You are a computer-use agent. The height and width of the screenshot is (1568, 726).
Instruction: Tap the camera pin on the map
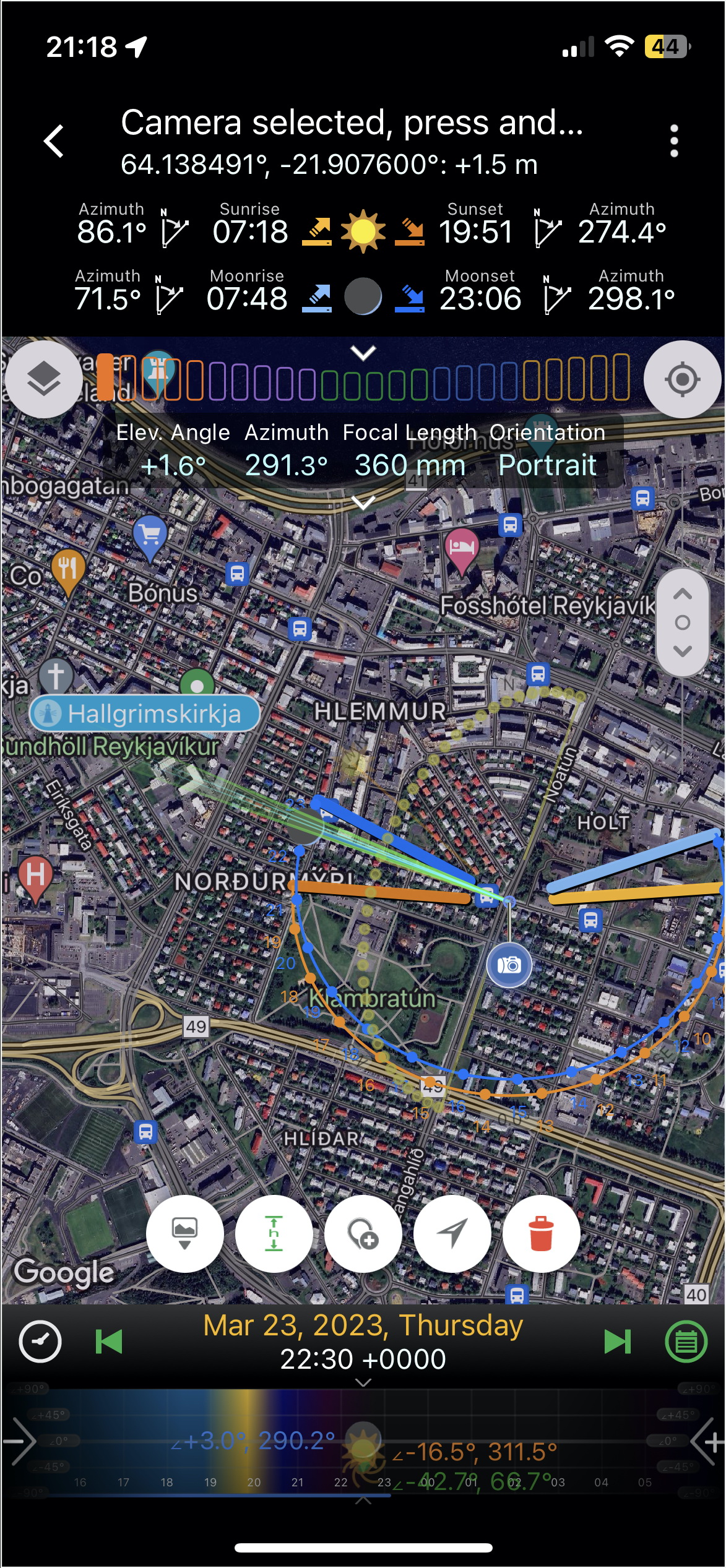509,965
